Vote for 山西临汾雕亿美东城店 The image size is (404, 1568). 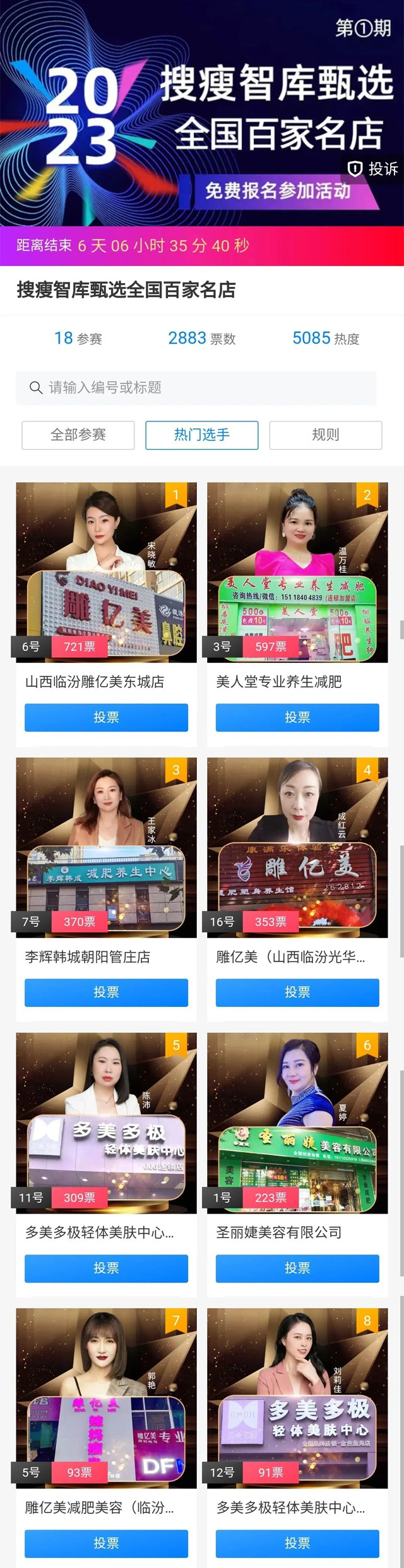(106, 717)
